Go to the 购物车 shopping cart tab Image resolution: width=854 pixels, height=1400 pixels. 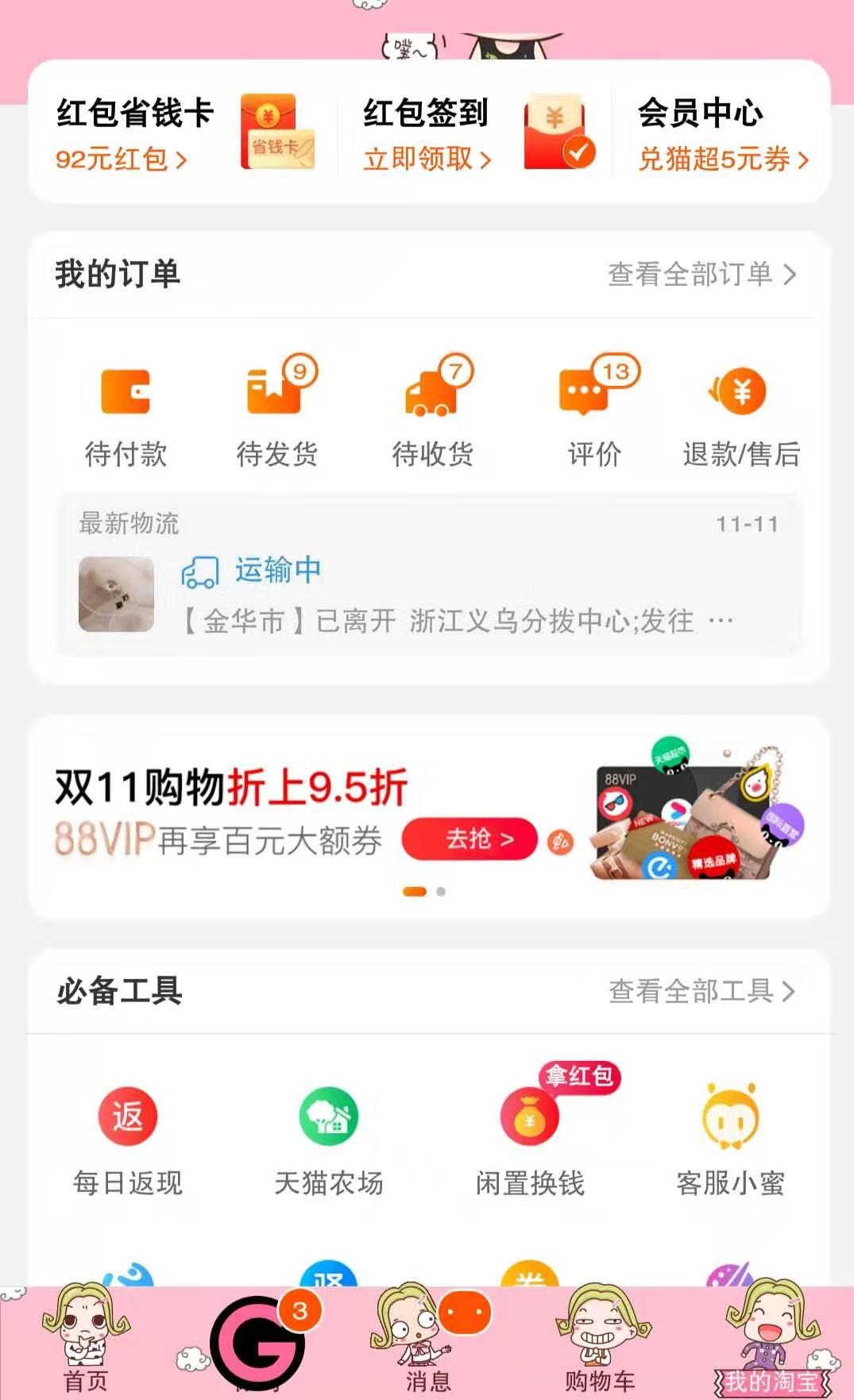tap(600, 1344)
